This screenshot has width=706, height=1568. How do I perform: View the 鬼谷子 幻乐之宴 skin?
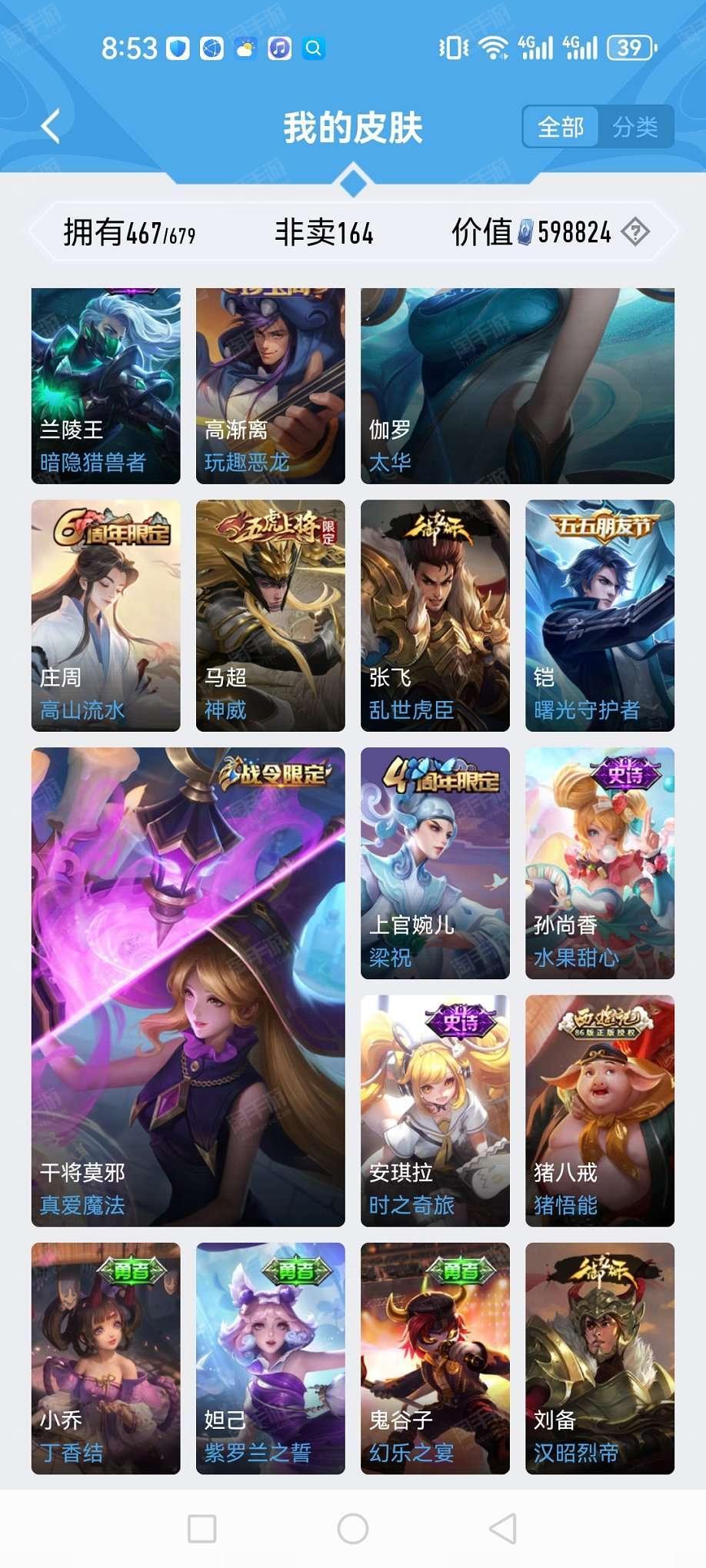point(435,1358)
